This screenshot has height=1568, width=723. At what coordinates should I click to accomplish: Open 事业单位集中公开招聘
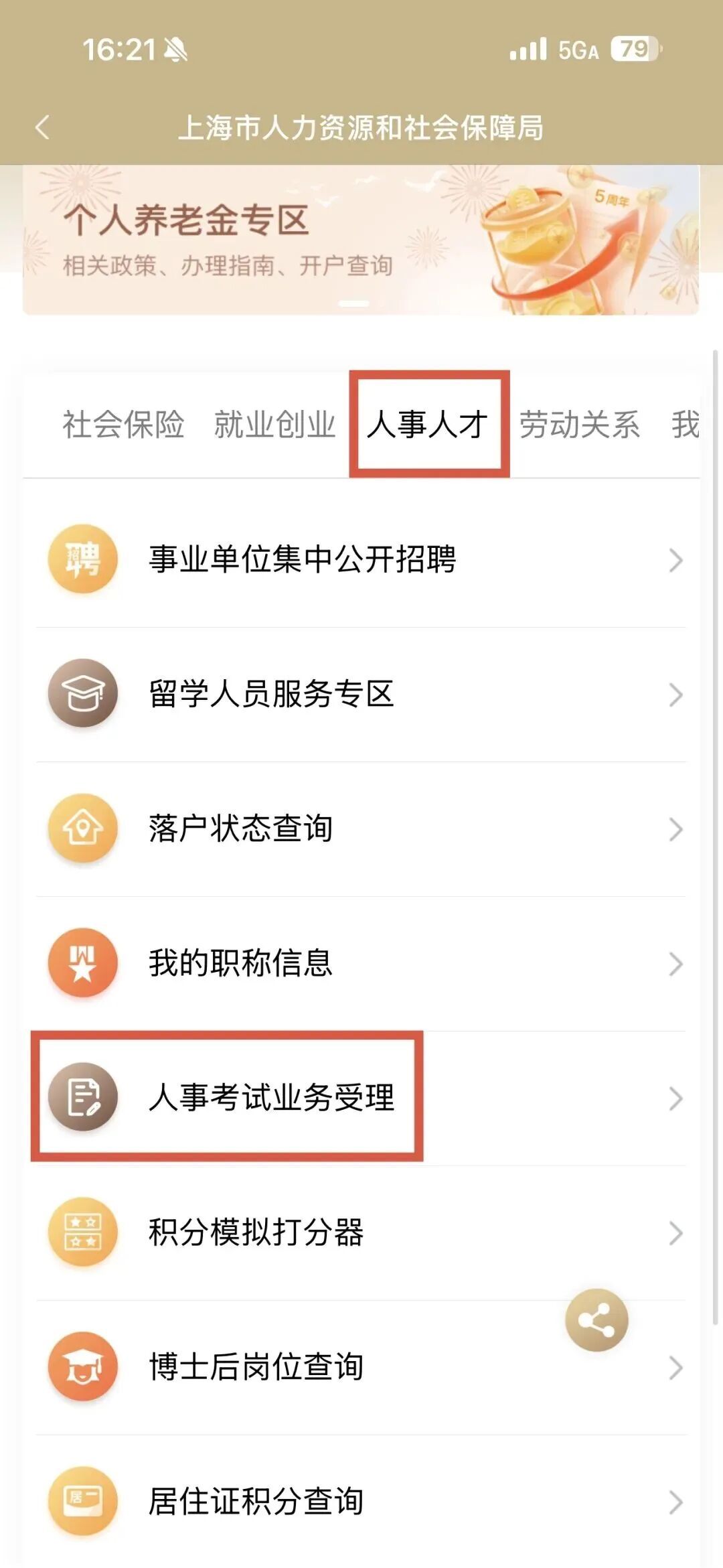pos(361,560)
